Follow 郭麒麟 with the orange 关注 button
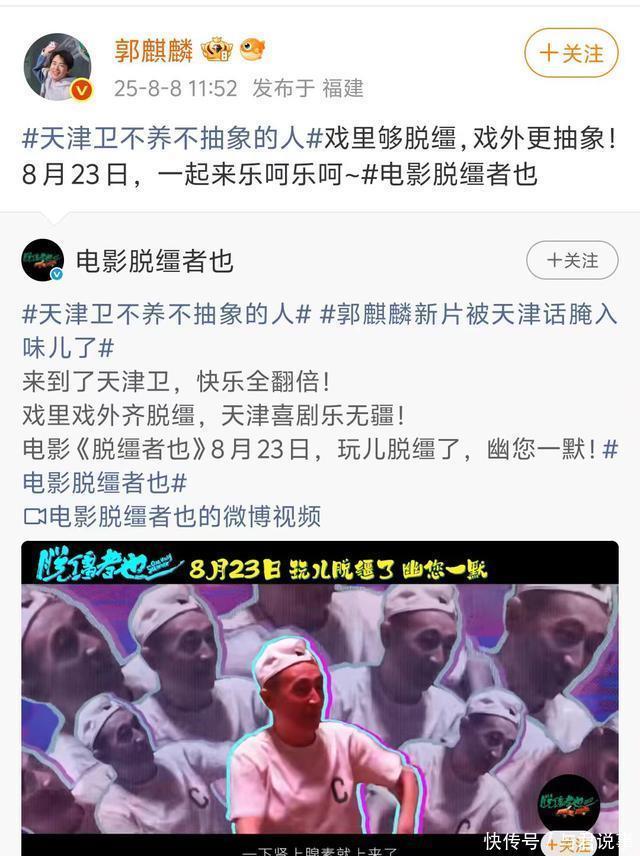 pos(572,54)
